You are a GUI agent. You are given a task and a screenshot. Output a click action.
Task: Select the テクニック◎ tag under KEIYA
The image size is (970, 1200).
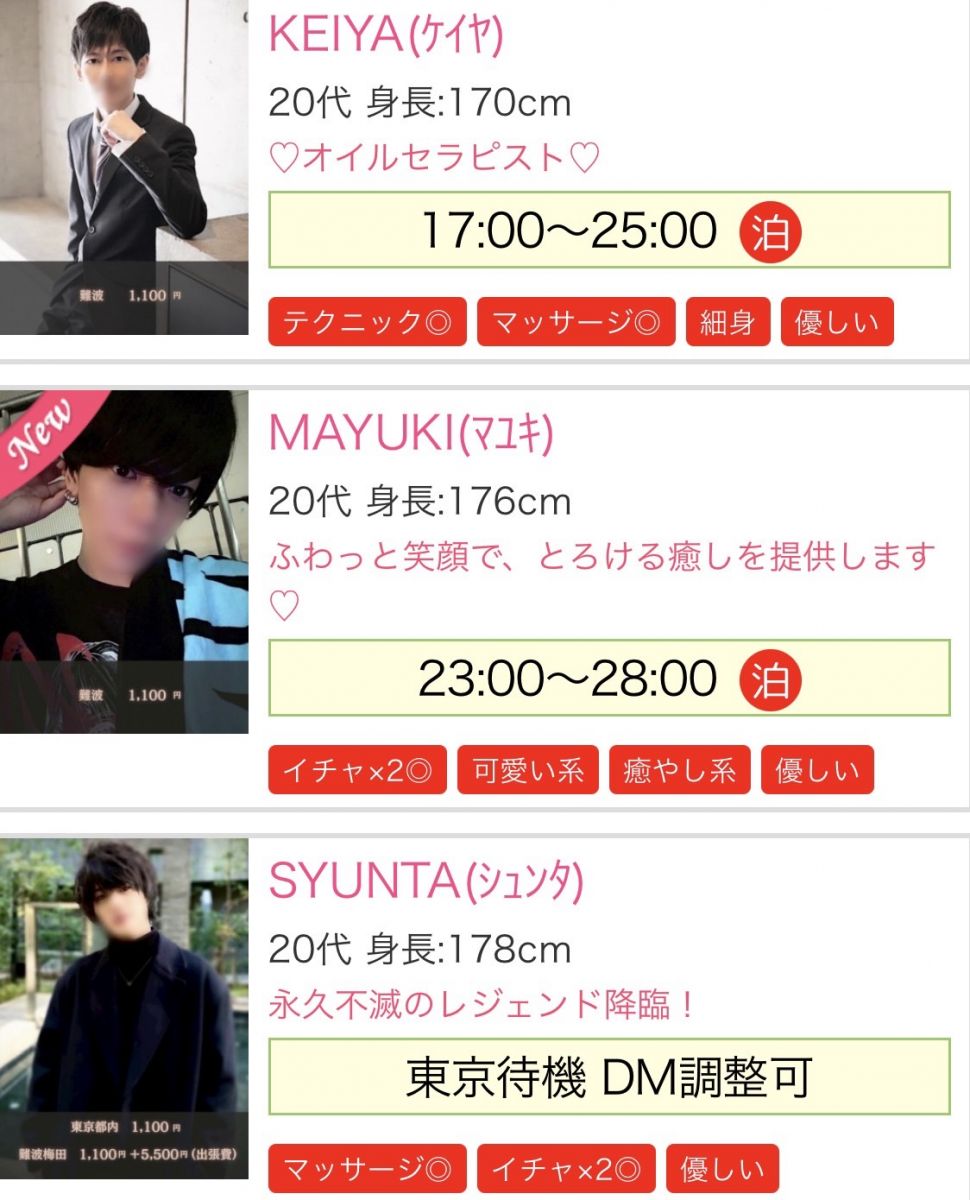coord(367,322)
